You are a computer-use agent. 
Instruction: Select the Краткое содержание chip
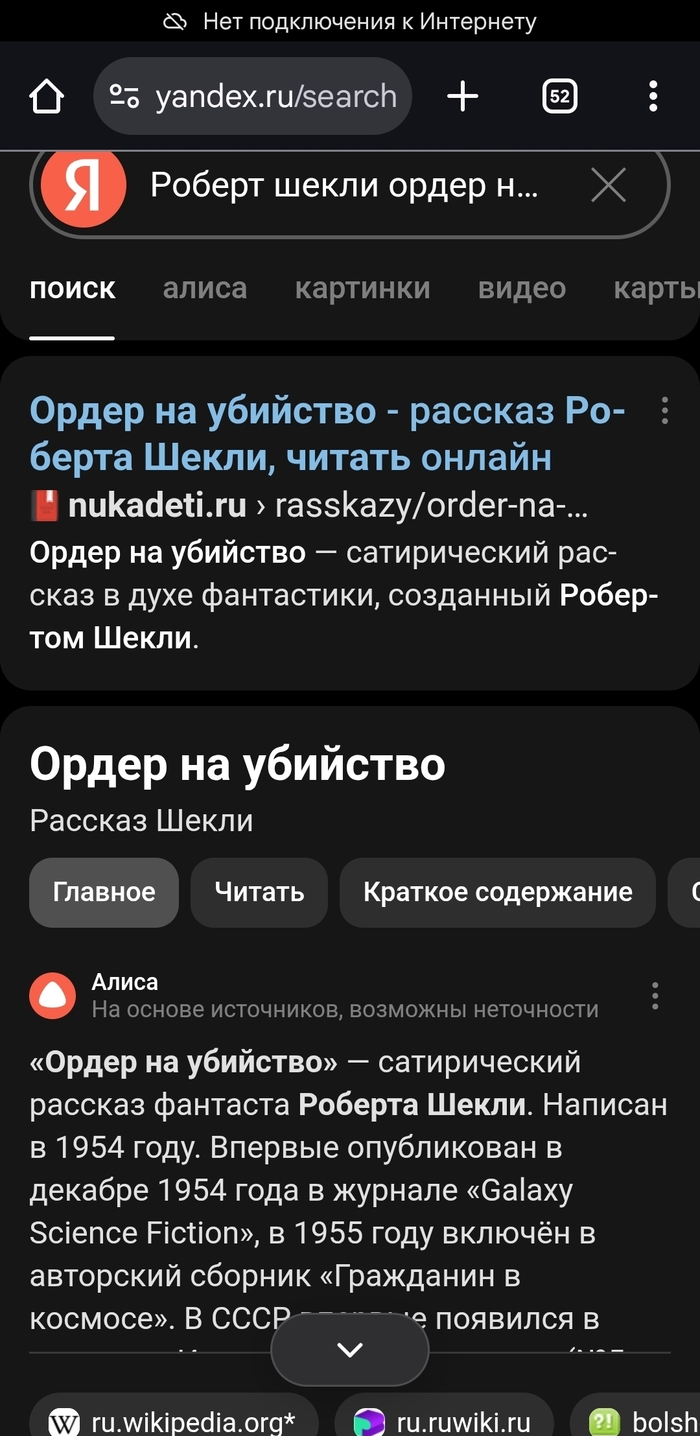point(497,892)
